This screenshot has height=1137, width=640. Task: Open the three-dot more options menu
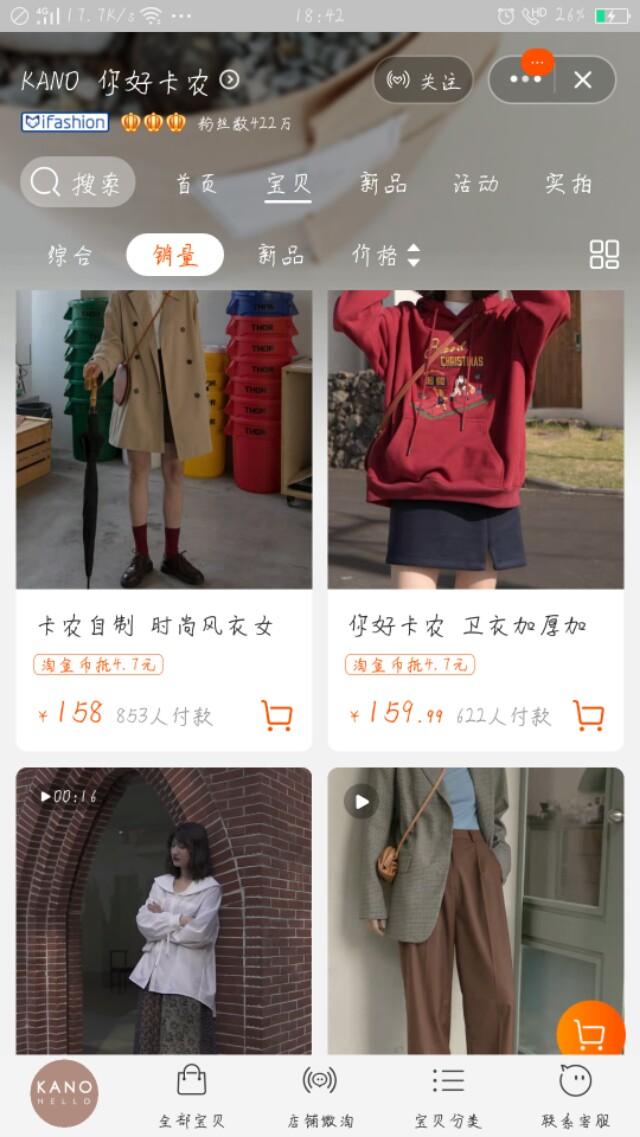pos(525,80)
